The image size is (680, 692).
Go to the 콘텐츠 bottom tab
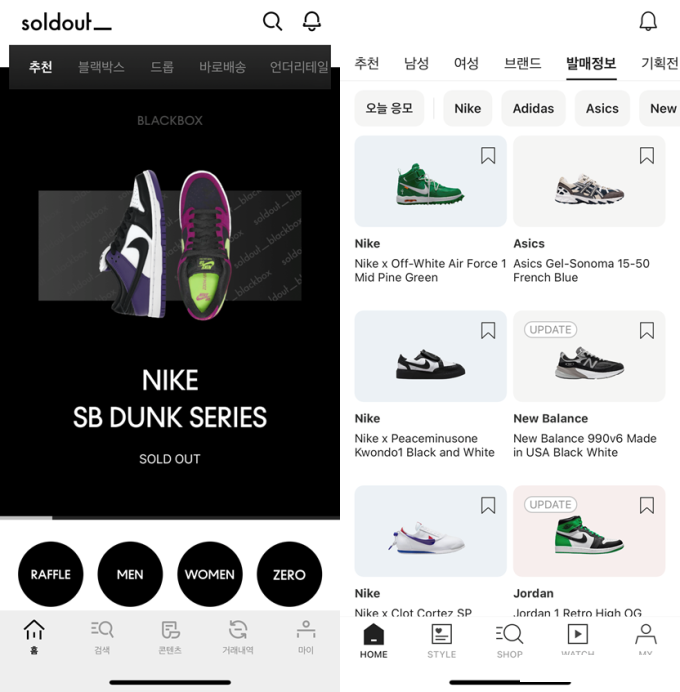click(x=170, y=636)
